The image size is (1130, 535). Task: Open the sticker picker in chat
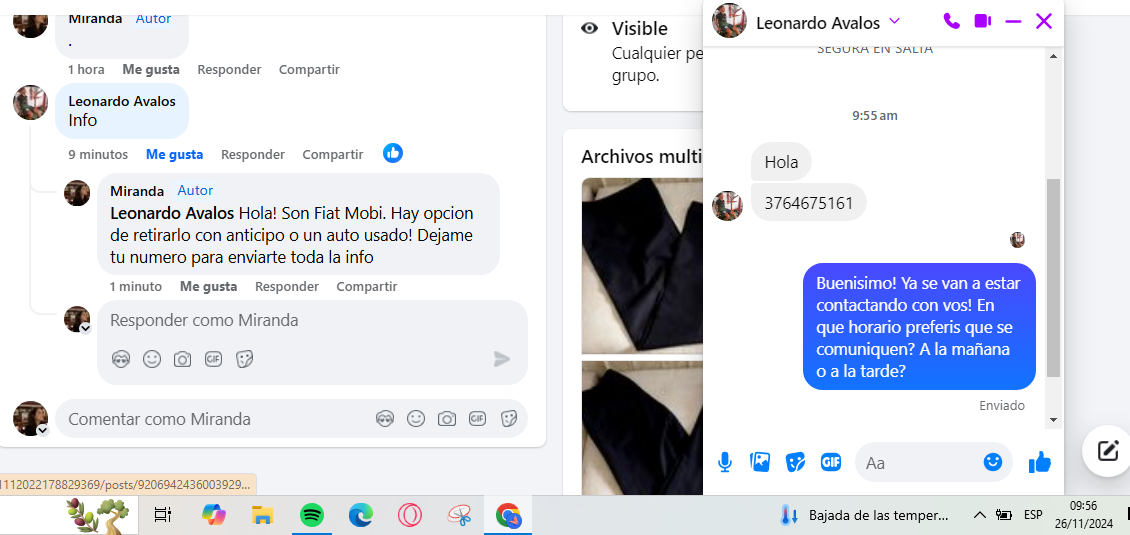pyautogui.click(x=795, y=462)
